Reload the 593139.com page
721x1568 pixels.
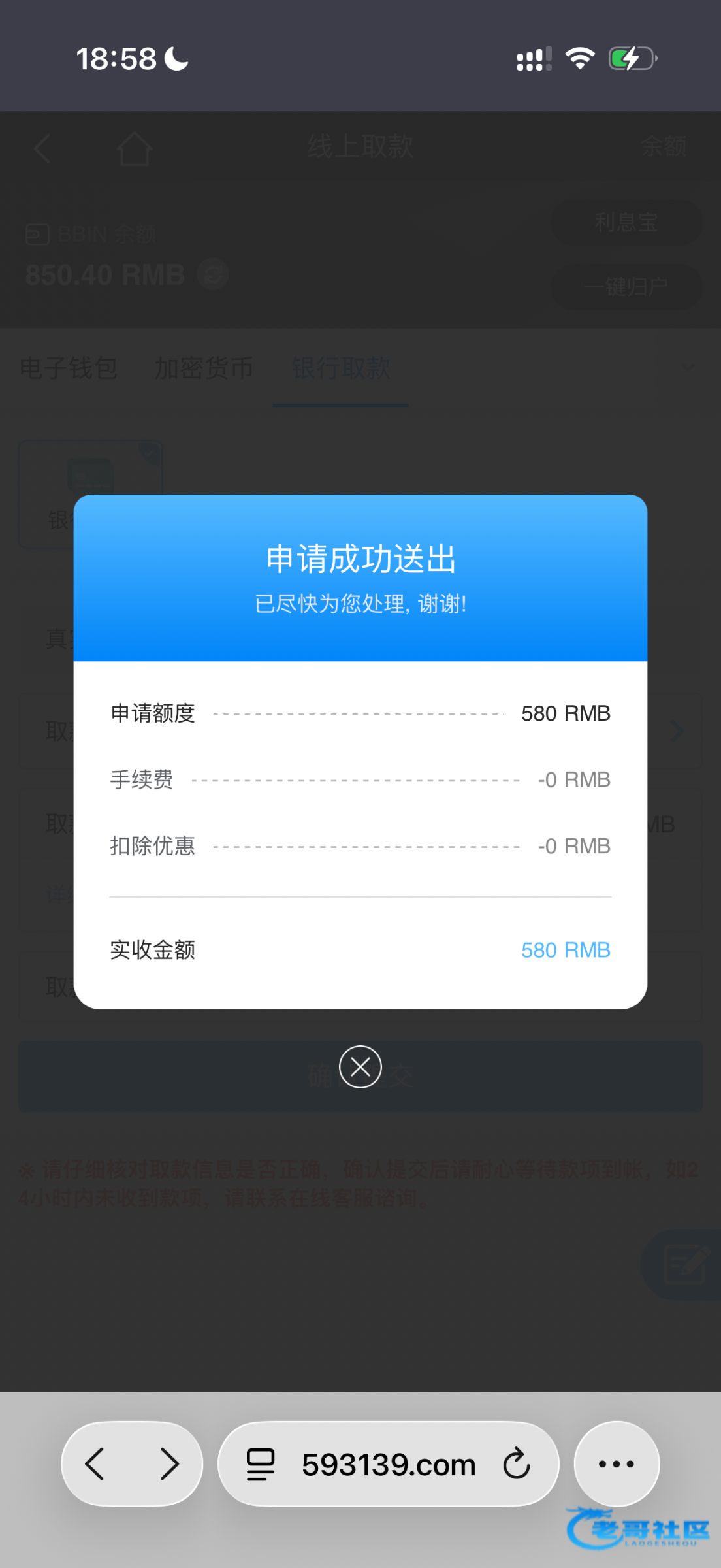pyautogui.click(x=516, y=1463)
